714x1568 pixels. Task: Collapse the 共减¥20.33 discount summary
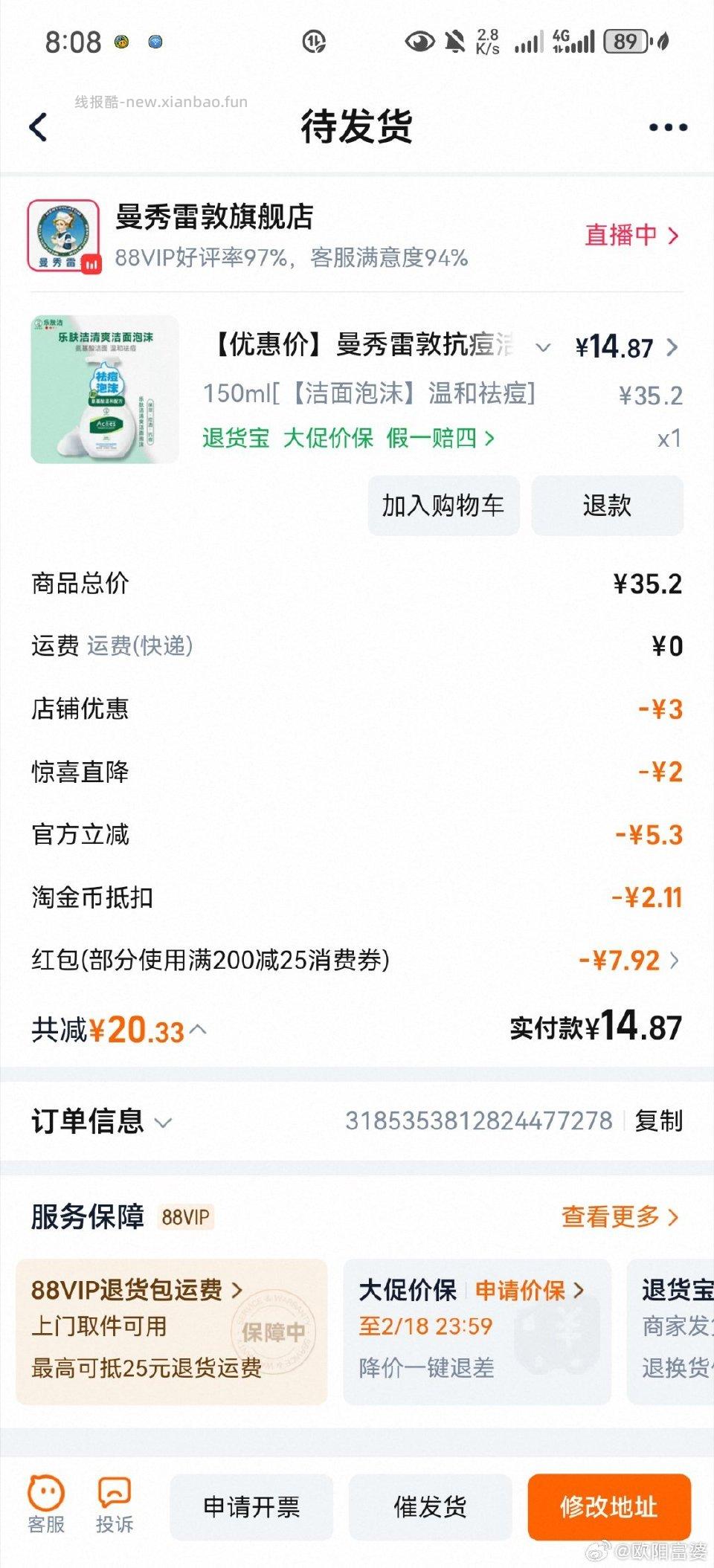point(199,1029)
